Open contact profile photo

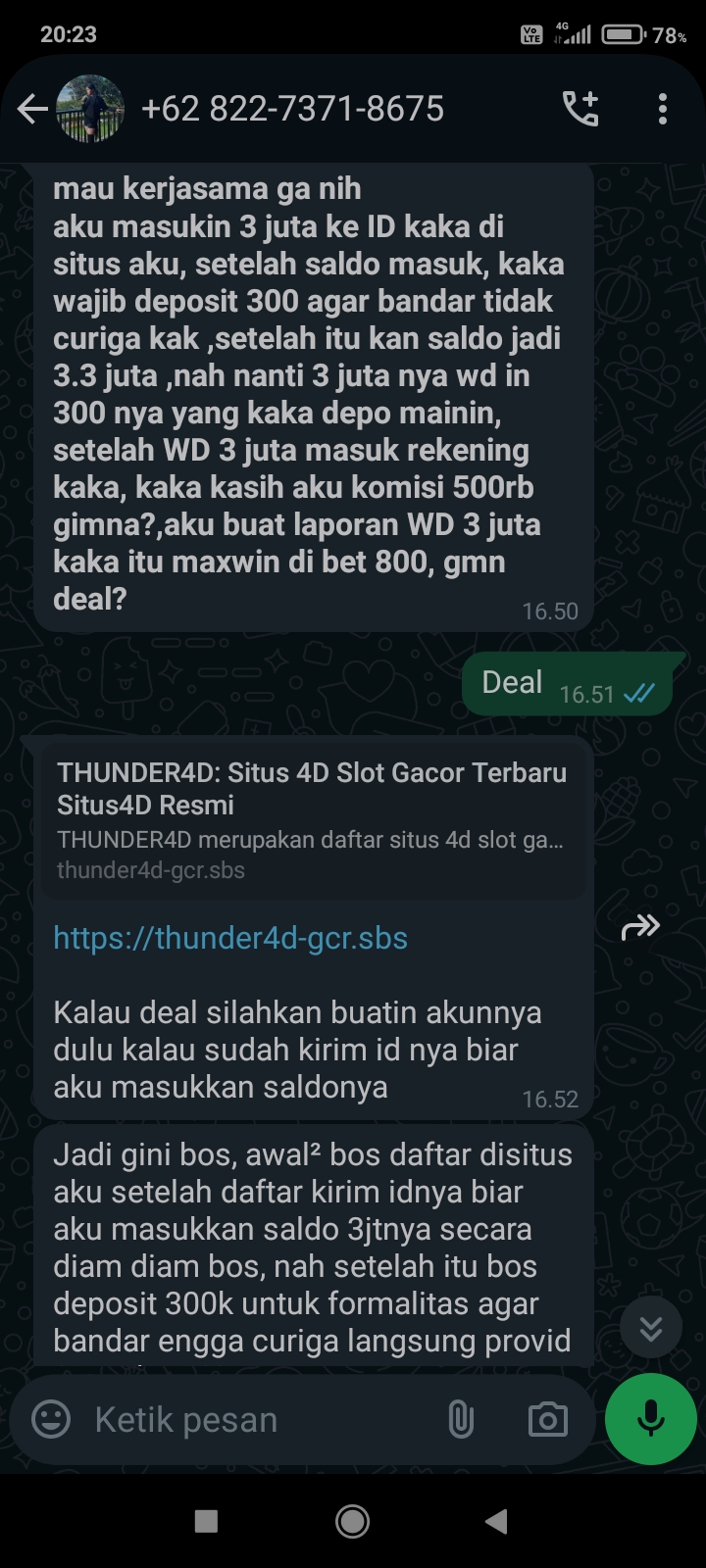point(90,109)
